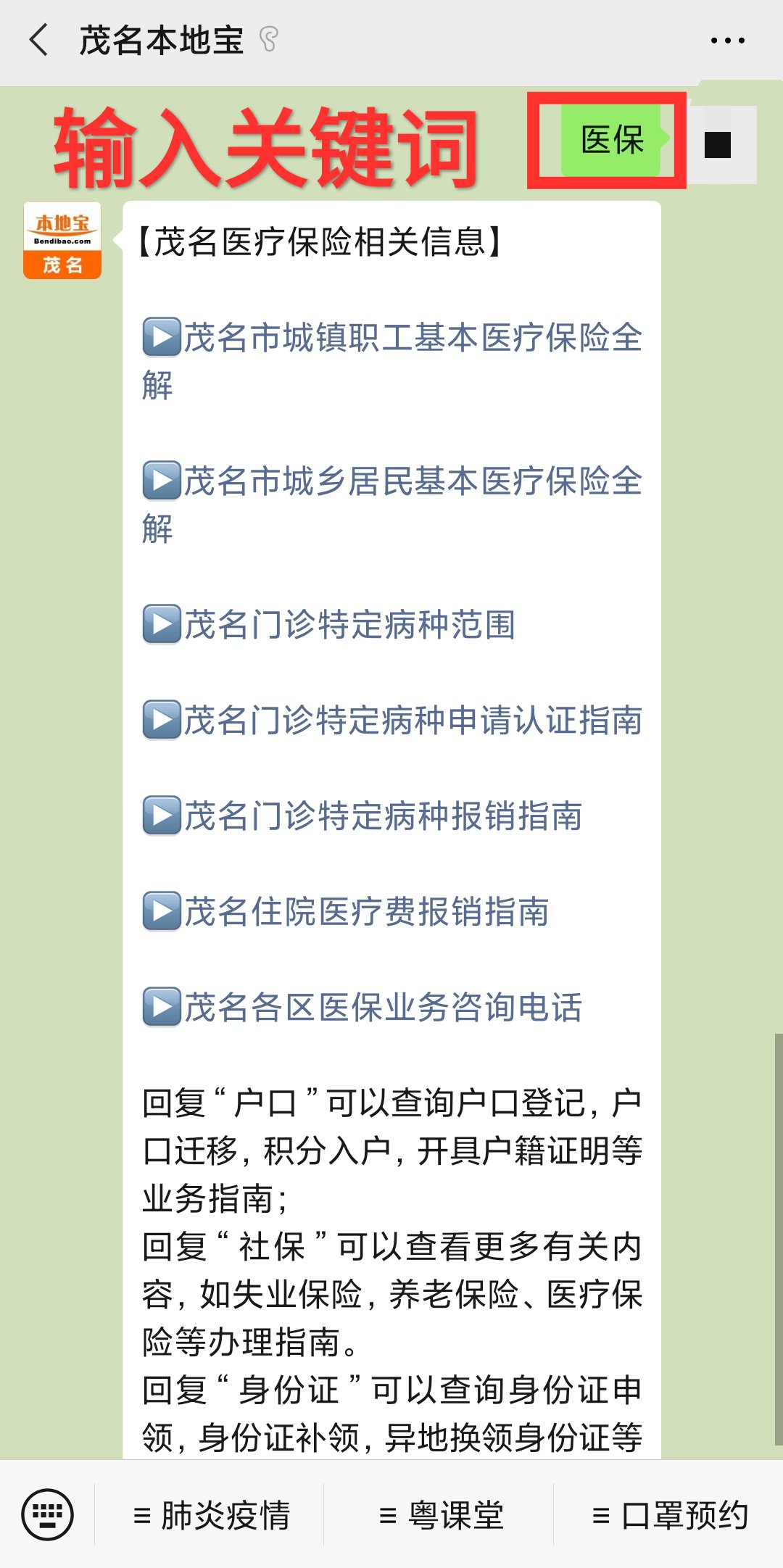
Task: View 茂名门诊特定病种范围
Action: 349,625
